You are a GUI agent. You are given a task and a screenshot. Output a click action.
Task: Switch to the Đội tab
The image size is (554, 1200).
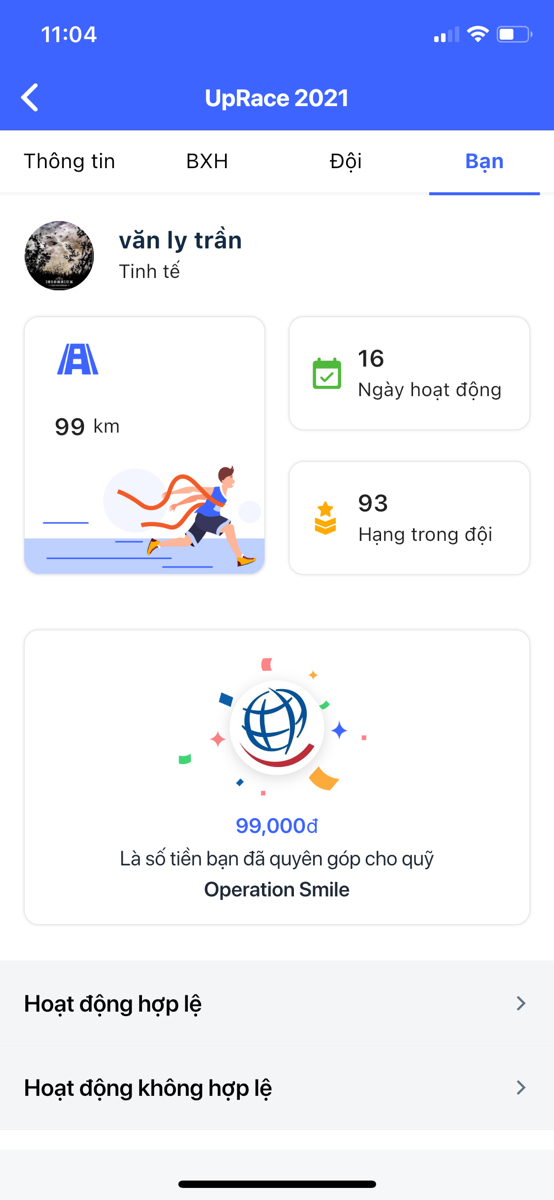(346, 161)
